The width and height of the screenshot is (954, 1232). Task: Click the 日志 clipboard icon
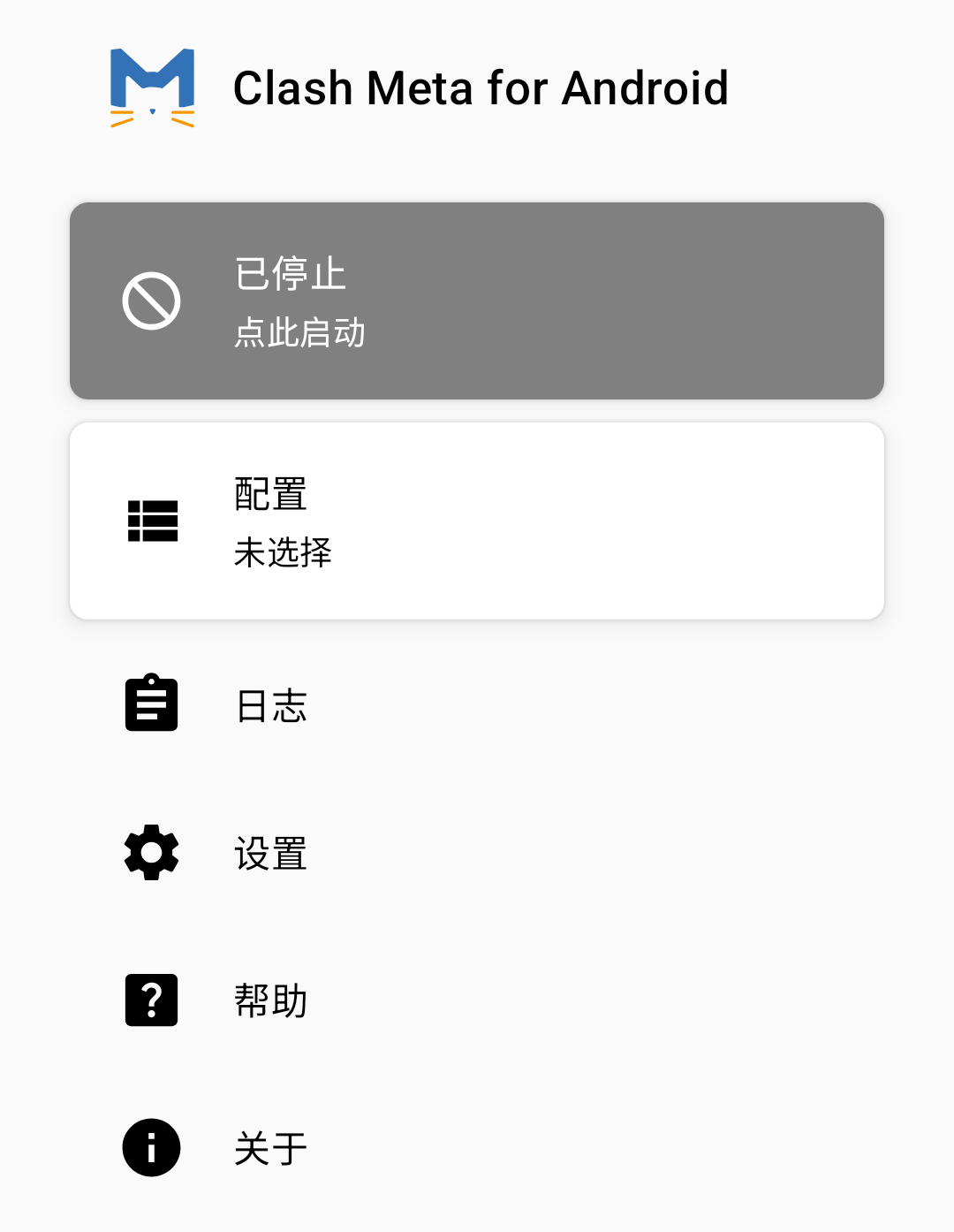[151, 703]
